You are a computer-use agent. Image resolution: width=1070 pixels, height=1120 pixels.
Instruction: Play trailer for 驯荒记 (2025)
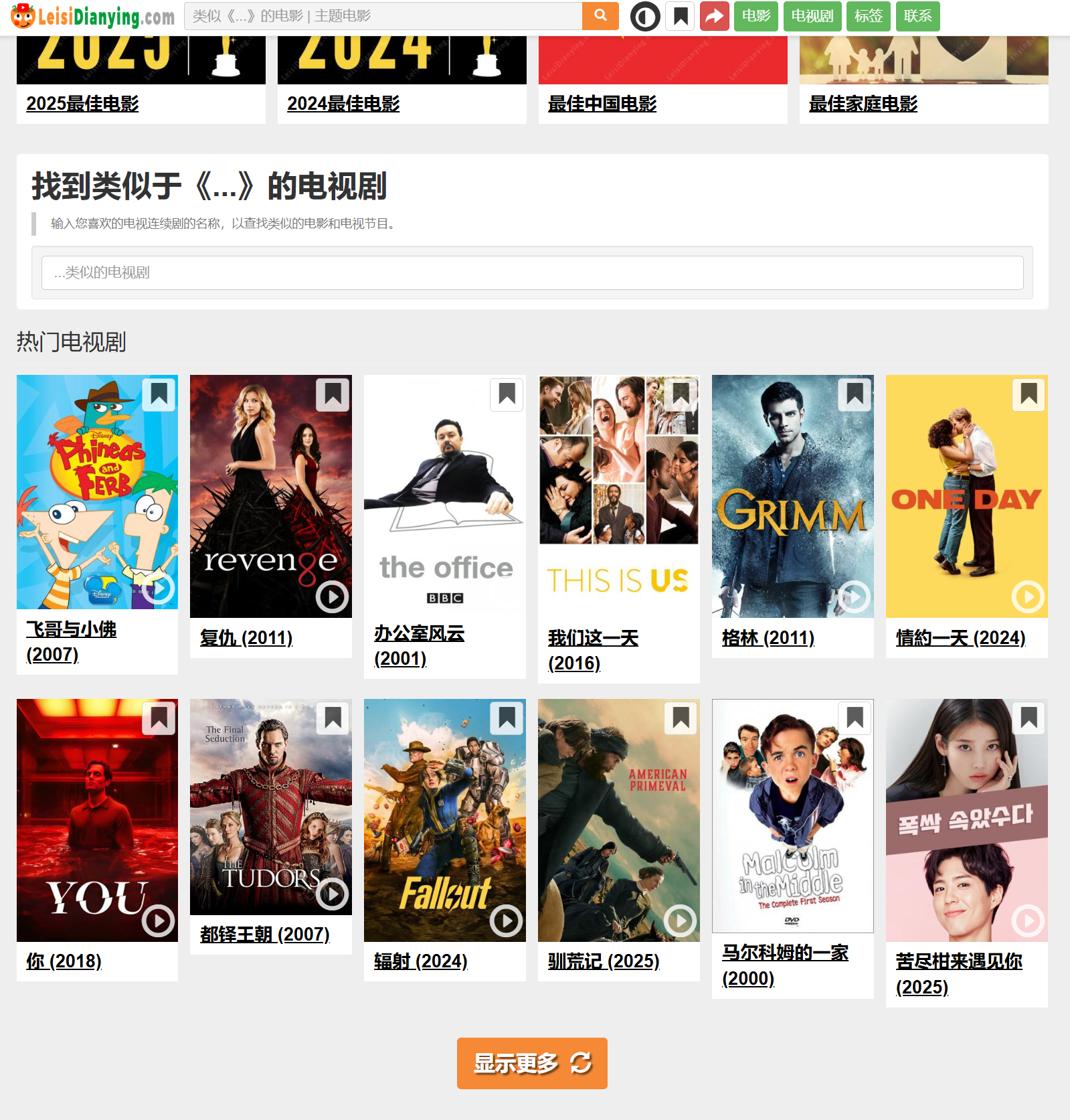681,921
